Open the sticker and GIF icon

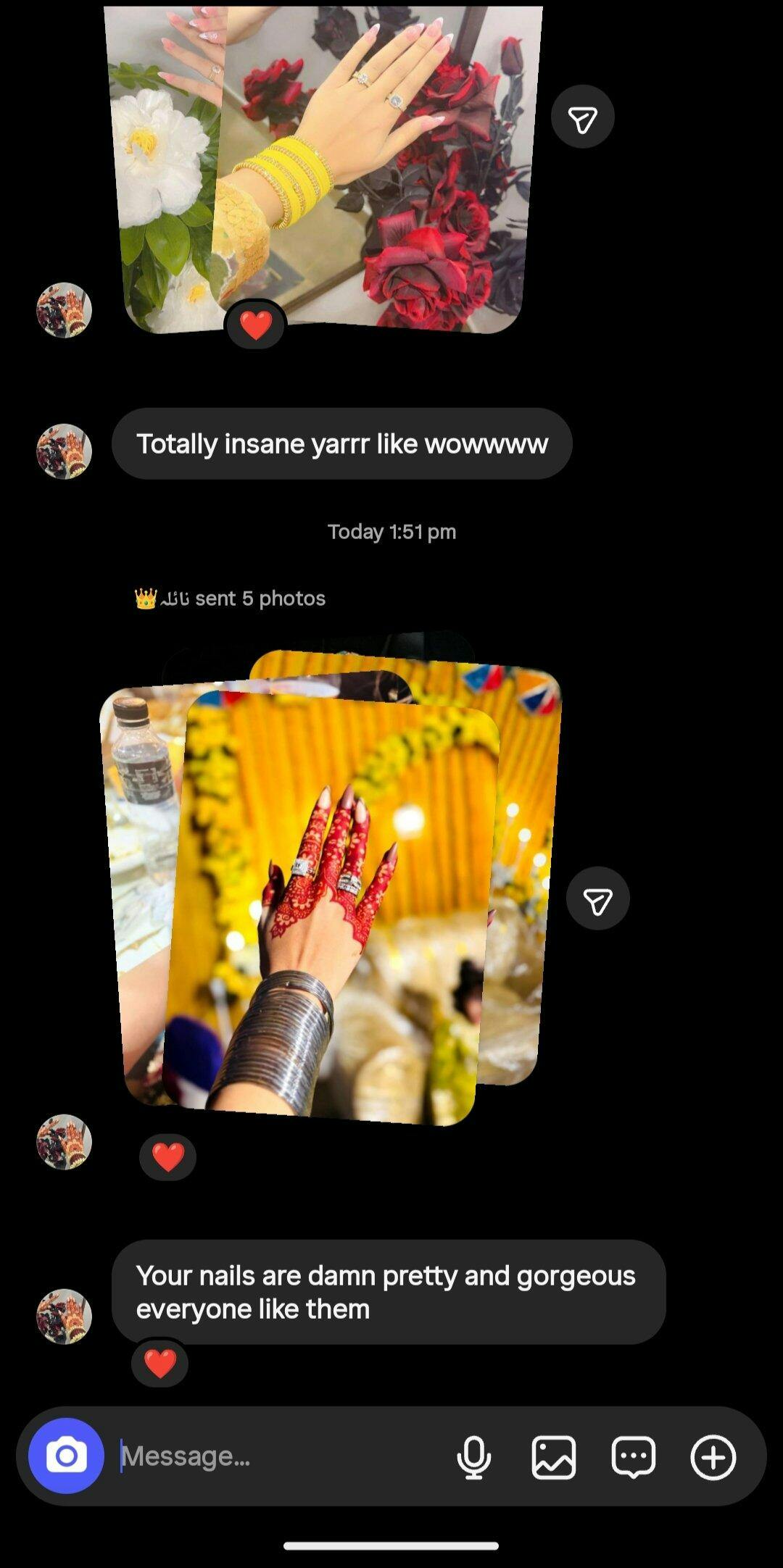point(634,1457)
